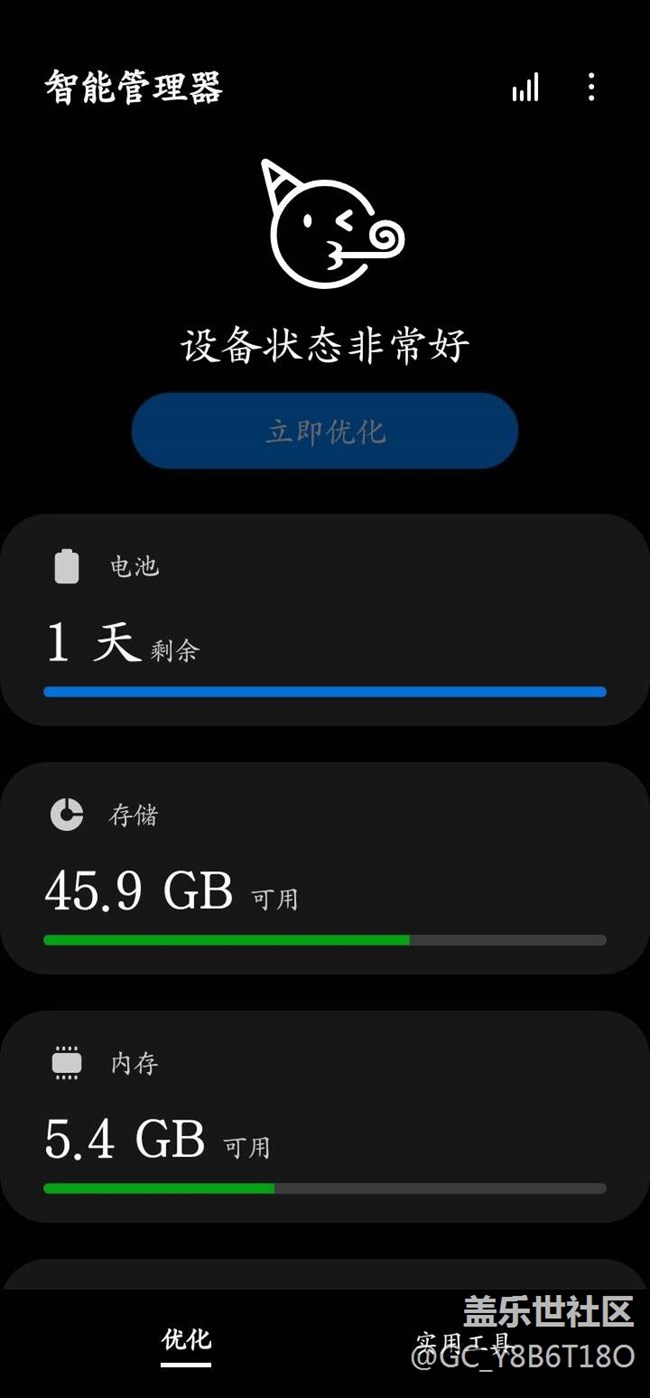Open the 电池 battery card
Image resolution: width=650 pixels, height=1398 pixels.
325,620
